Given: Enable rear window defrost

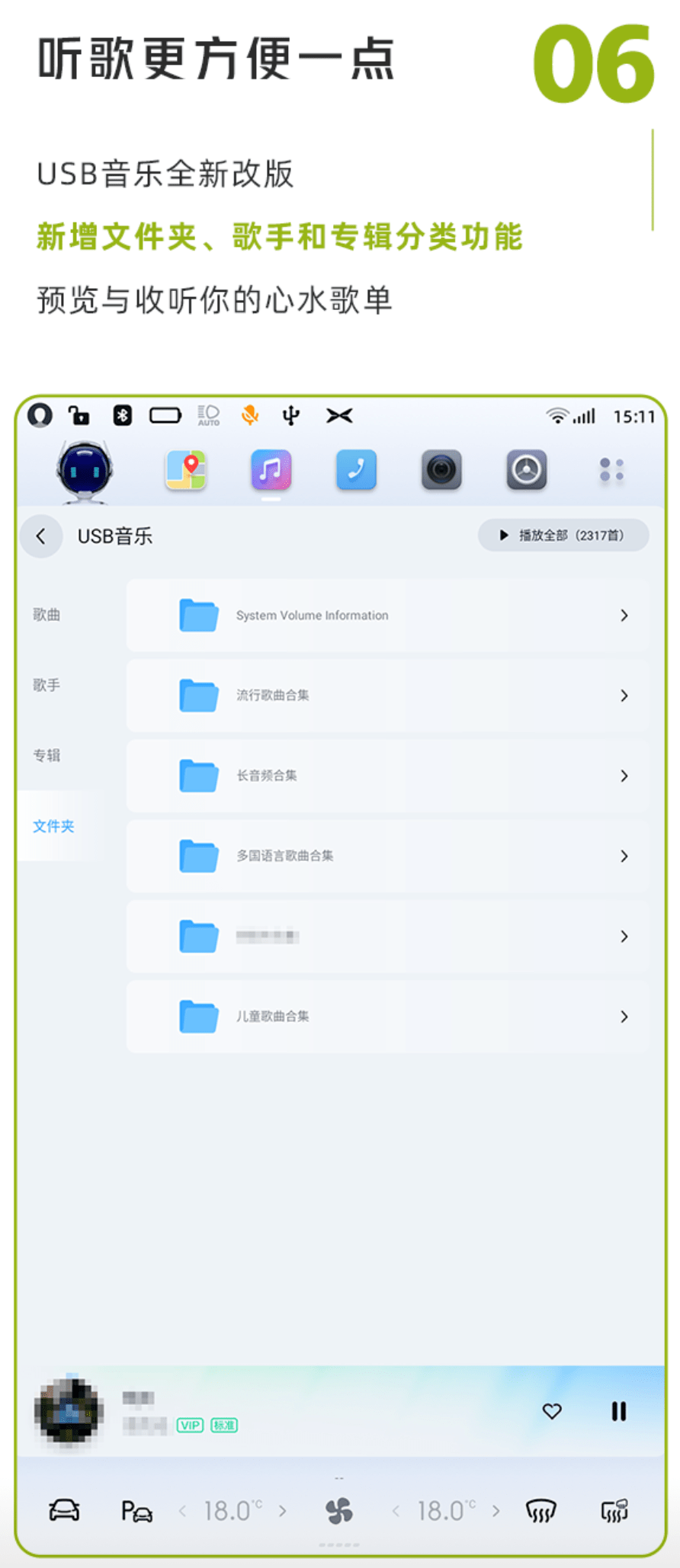Looking at the screenshot, I should coord(614,1511).
